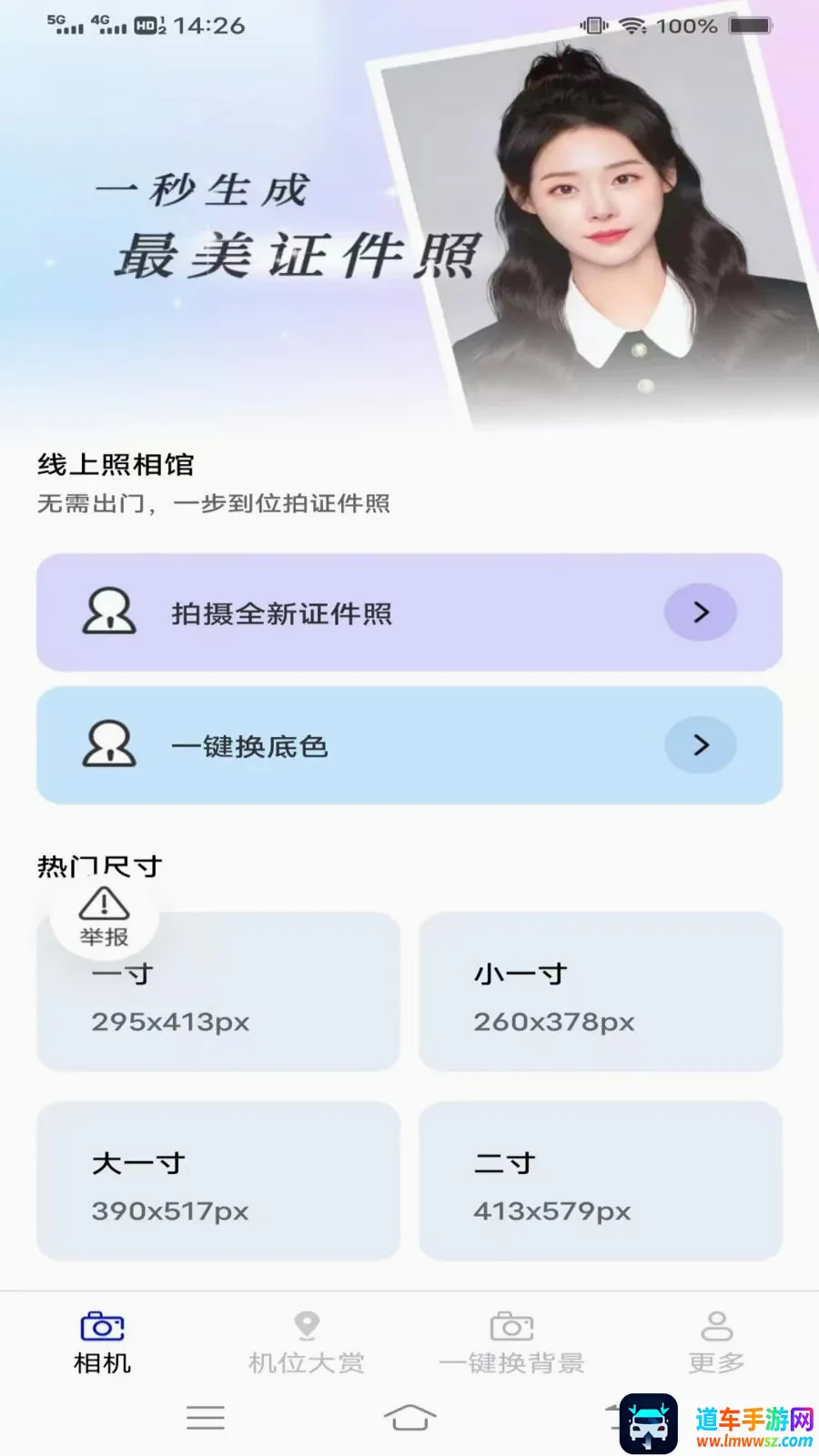819x1456 pixels.
Task: Switch to the 相机 tab
Action: click(x=102, y=1343)
